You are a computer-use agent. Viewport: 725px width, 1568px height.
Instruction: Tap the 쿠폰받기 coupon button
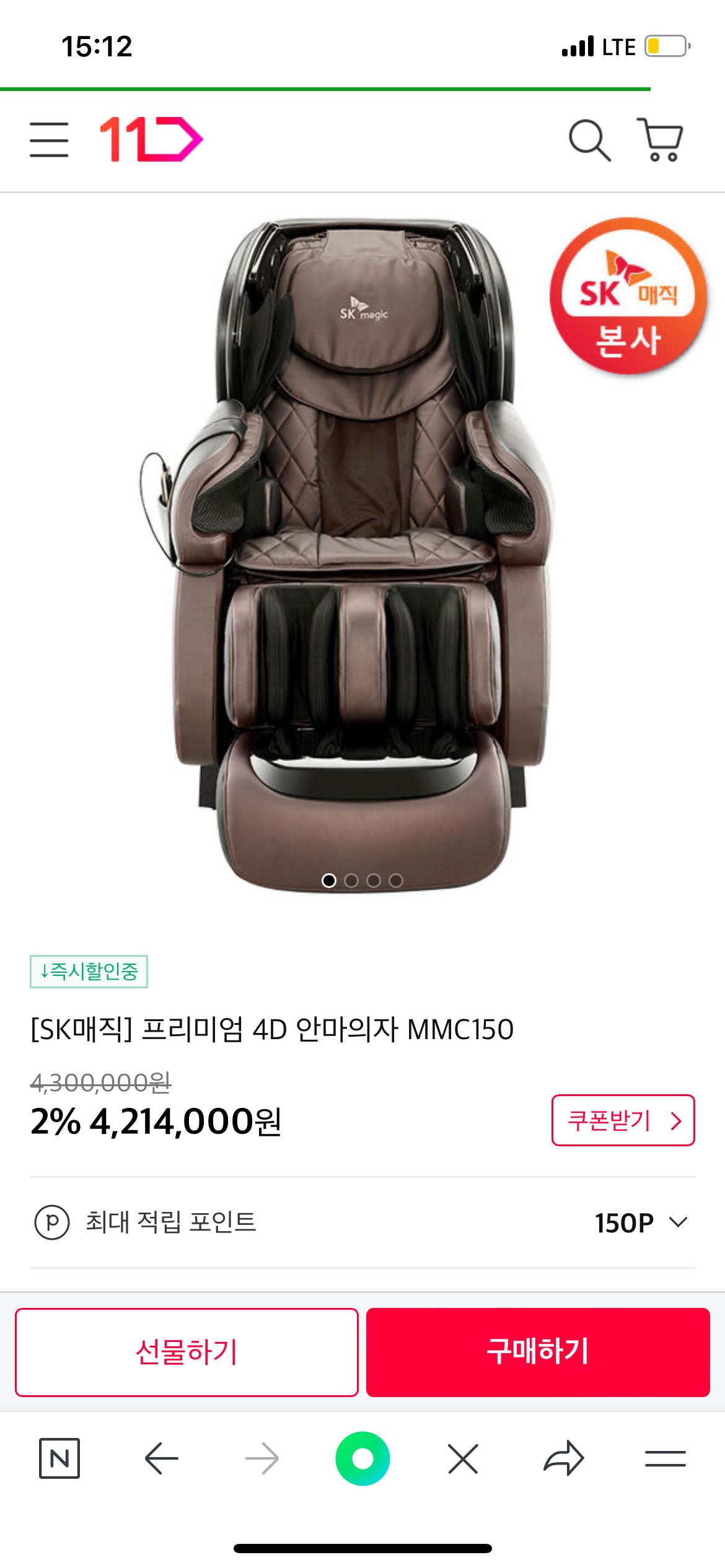coord(623,1120)
